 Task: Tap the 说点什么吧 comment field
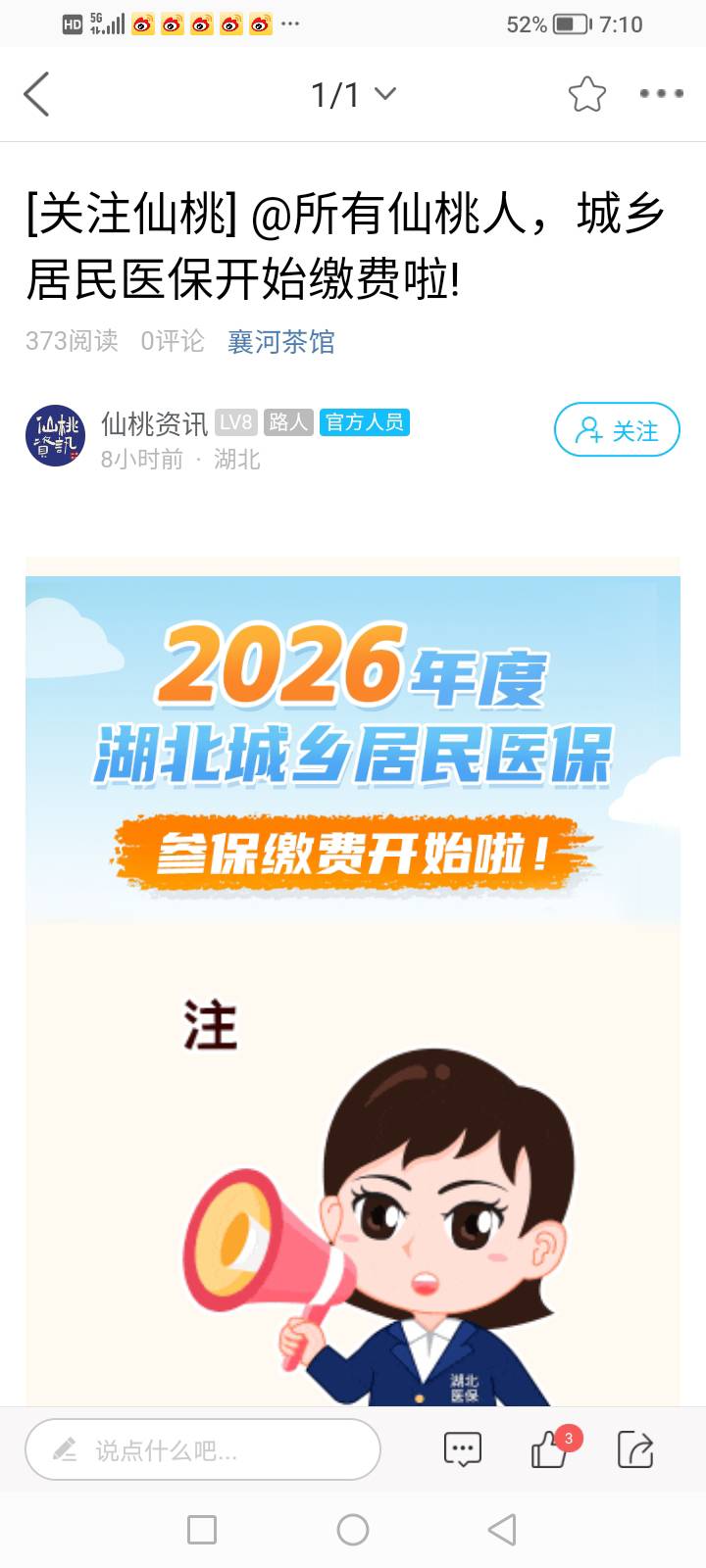pyautogui.click(x=203, y=1449)
